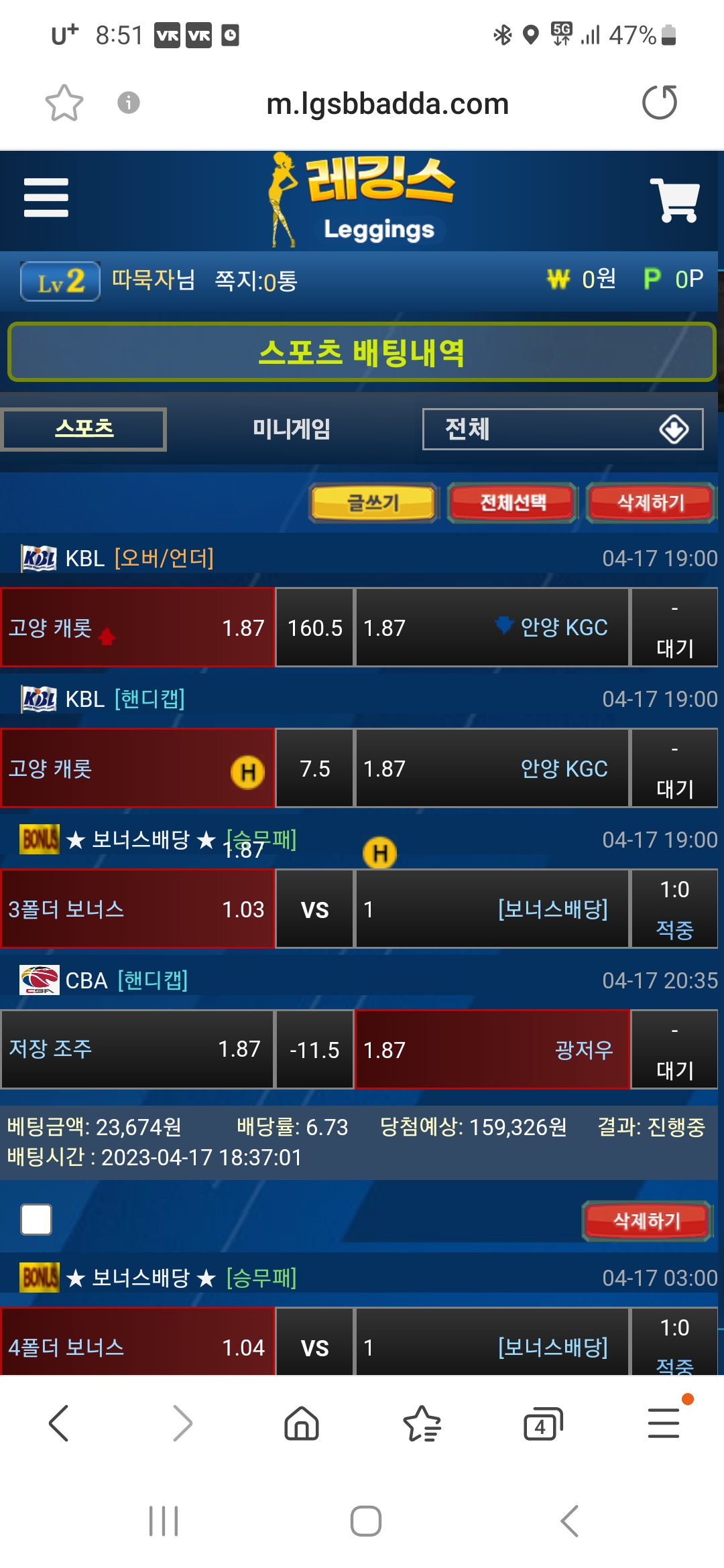Viewport: 724px width, 1568px height.
Task: Switch to the 스포츠 tab
Action: [84, 429]
